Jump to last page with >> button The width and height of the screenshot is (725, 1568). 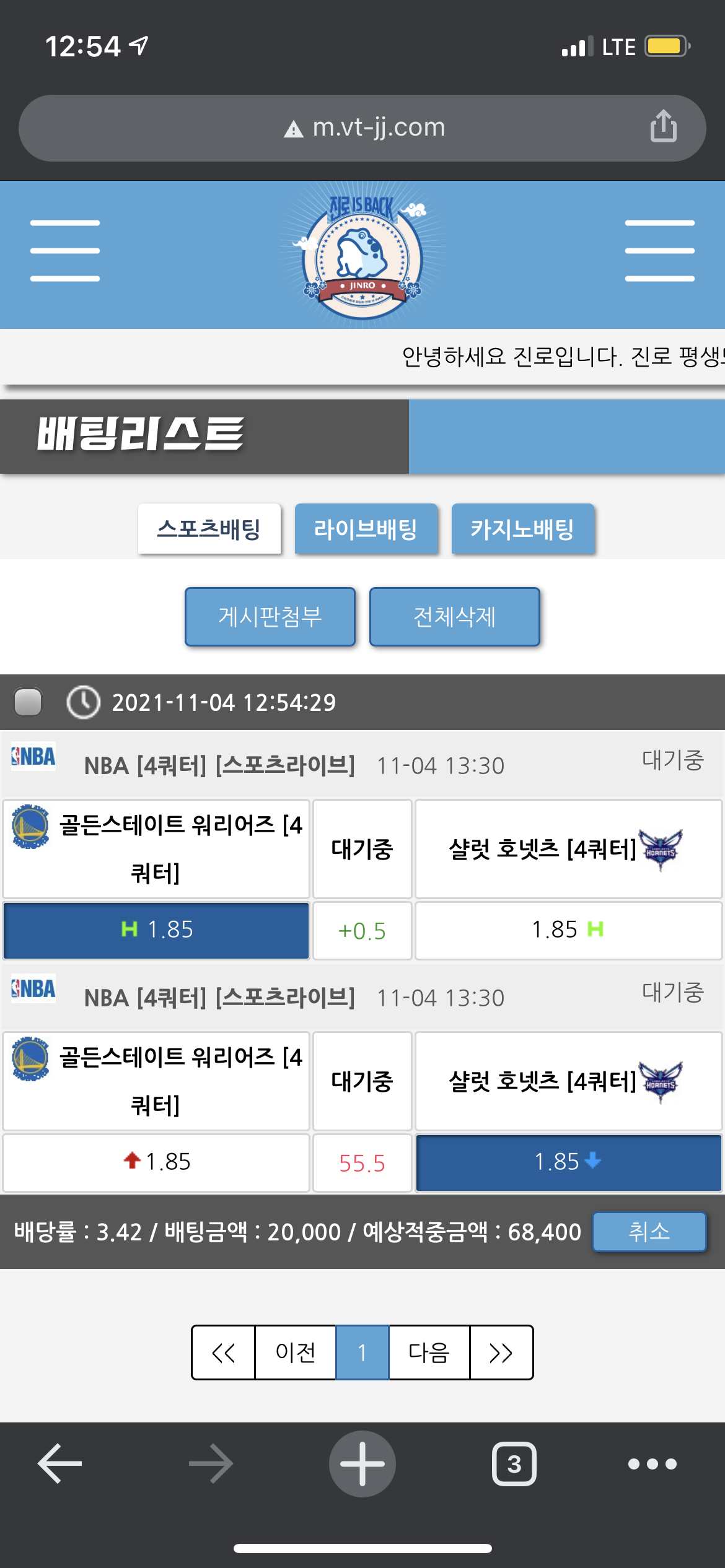(x=501, y=1352)
